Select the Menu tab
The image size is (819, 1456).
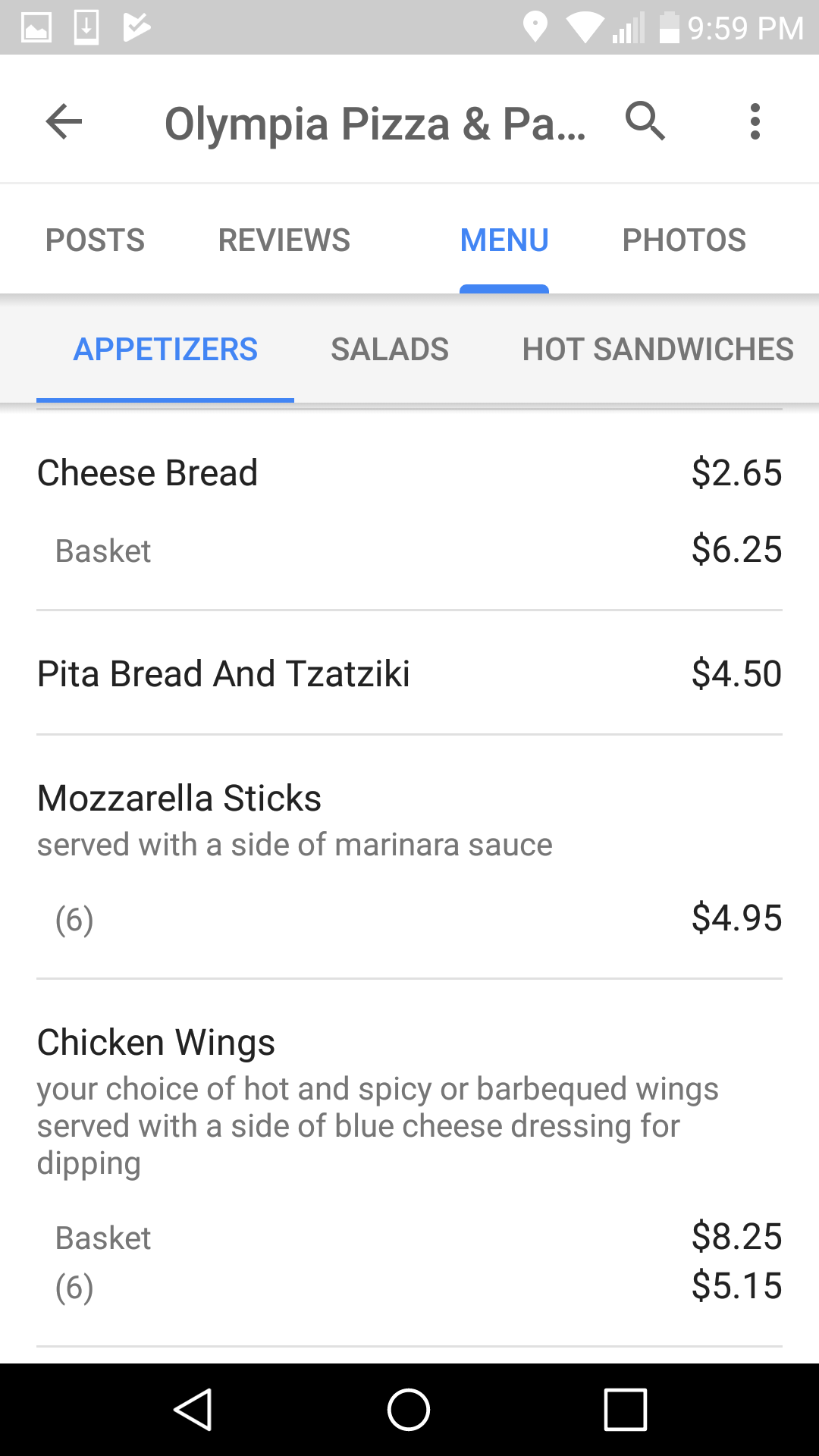[504, 240]
